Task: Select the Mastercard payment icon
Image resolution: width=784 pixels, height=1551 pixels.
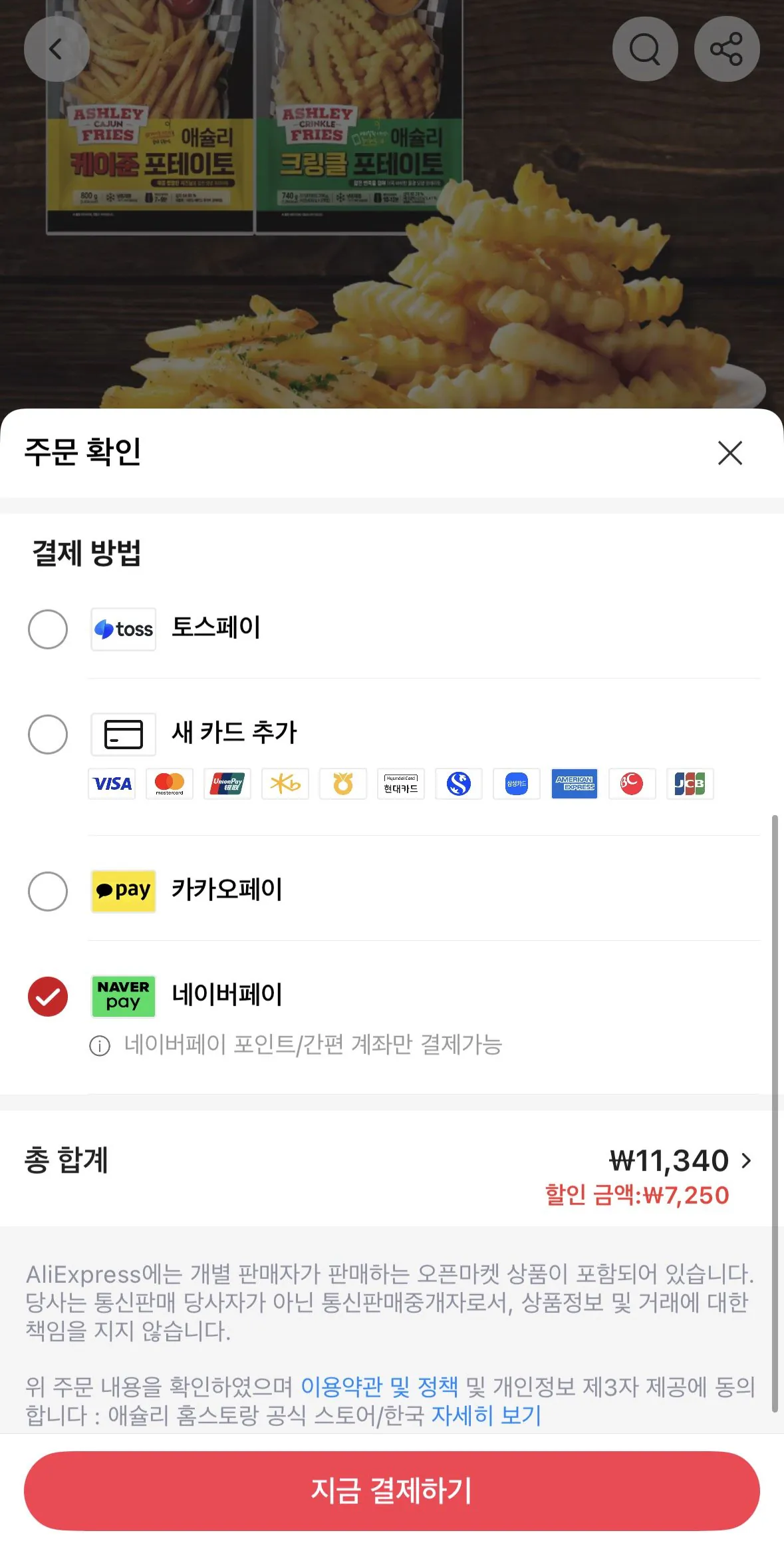Action: (169, 784)
